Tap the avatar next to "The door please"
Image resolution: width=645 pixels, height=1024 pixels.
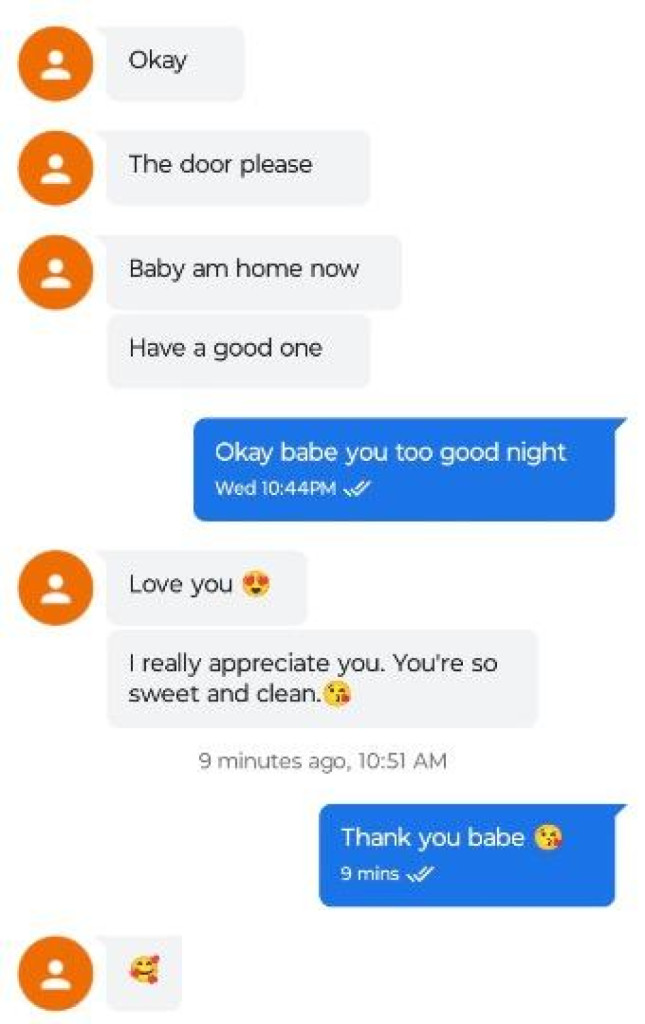tap(56, 168)
